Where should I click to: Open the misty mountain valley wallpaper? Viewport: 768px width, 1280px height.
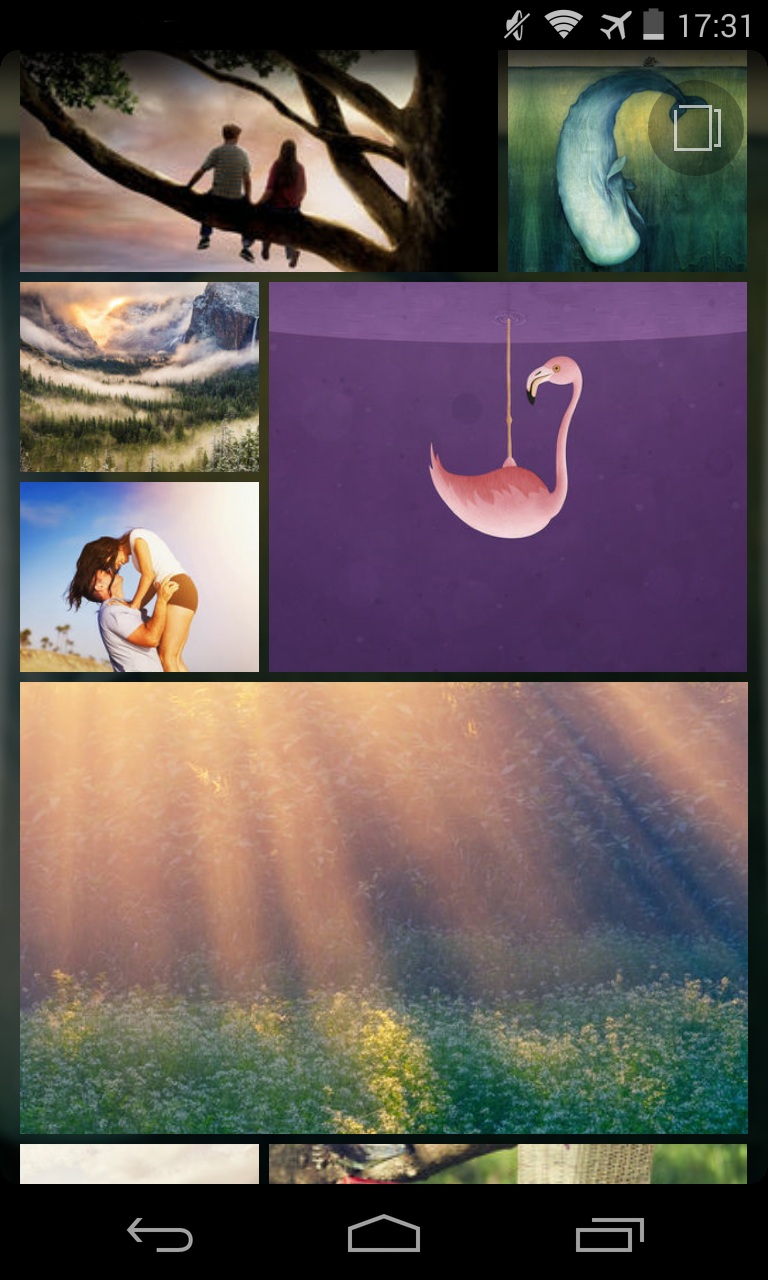point(139,376)
